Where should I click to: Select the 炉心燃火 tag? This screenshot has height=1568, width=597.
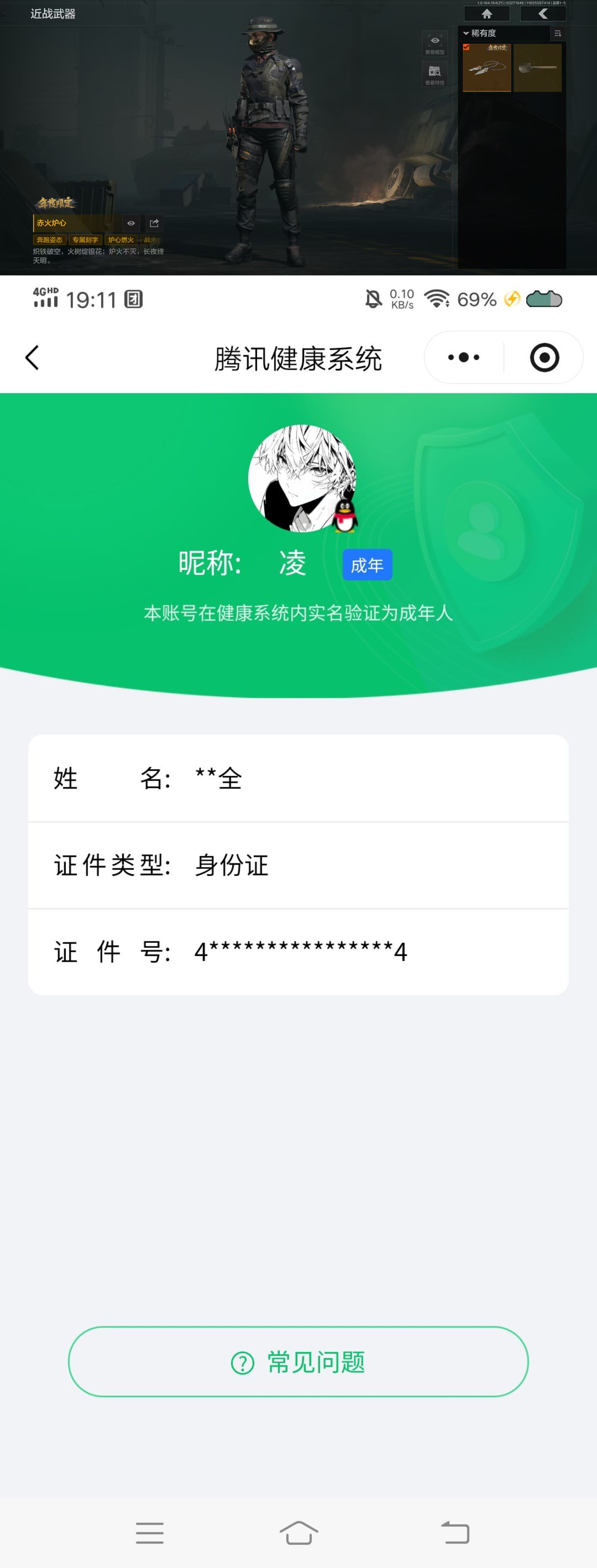pos(121,240)
